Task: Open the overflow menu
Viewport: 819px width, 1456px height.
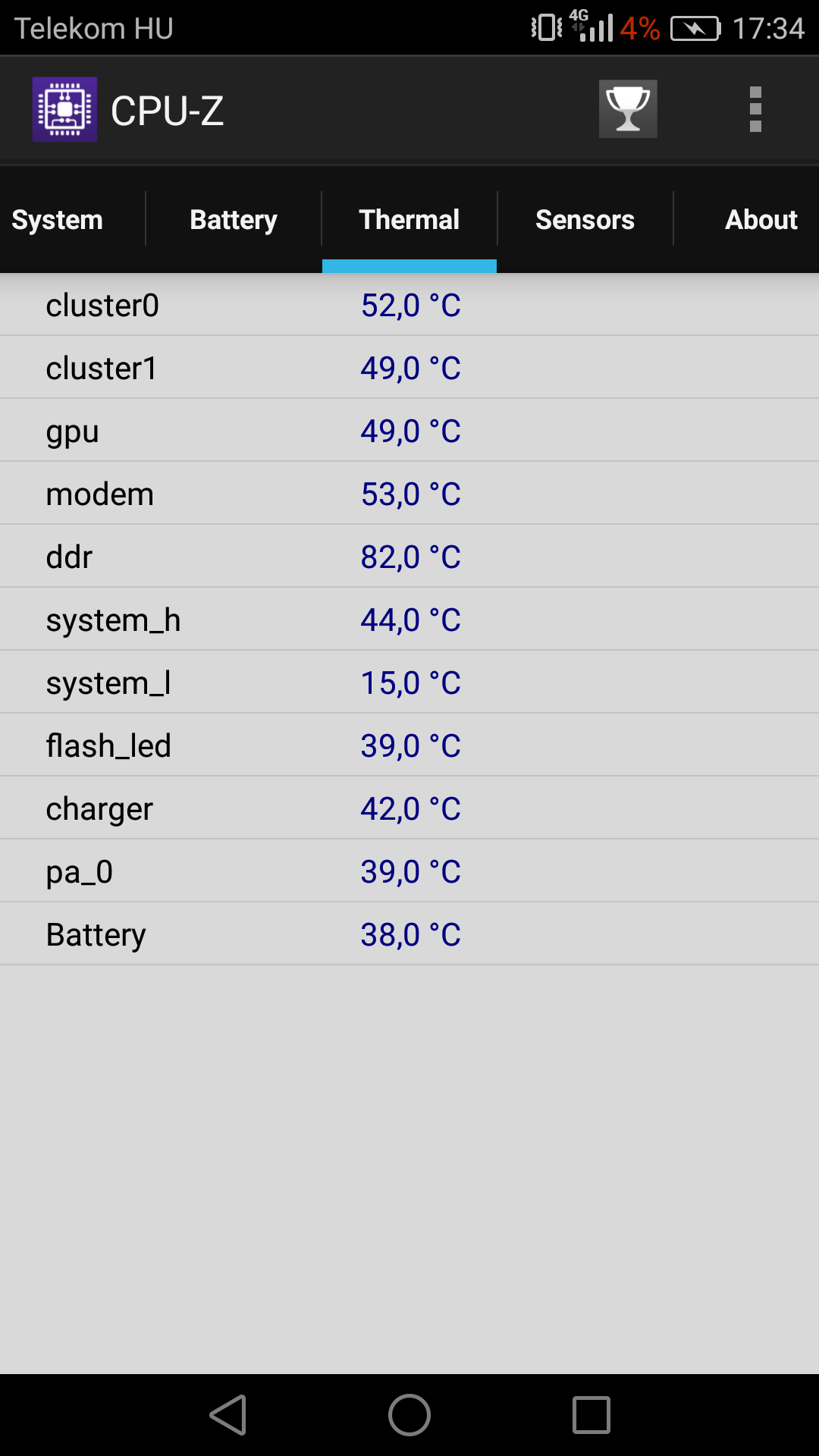Action: (755, 109)
